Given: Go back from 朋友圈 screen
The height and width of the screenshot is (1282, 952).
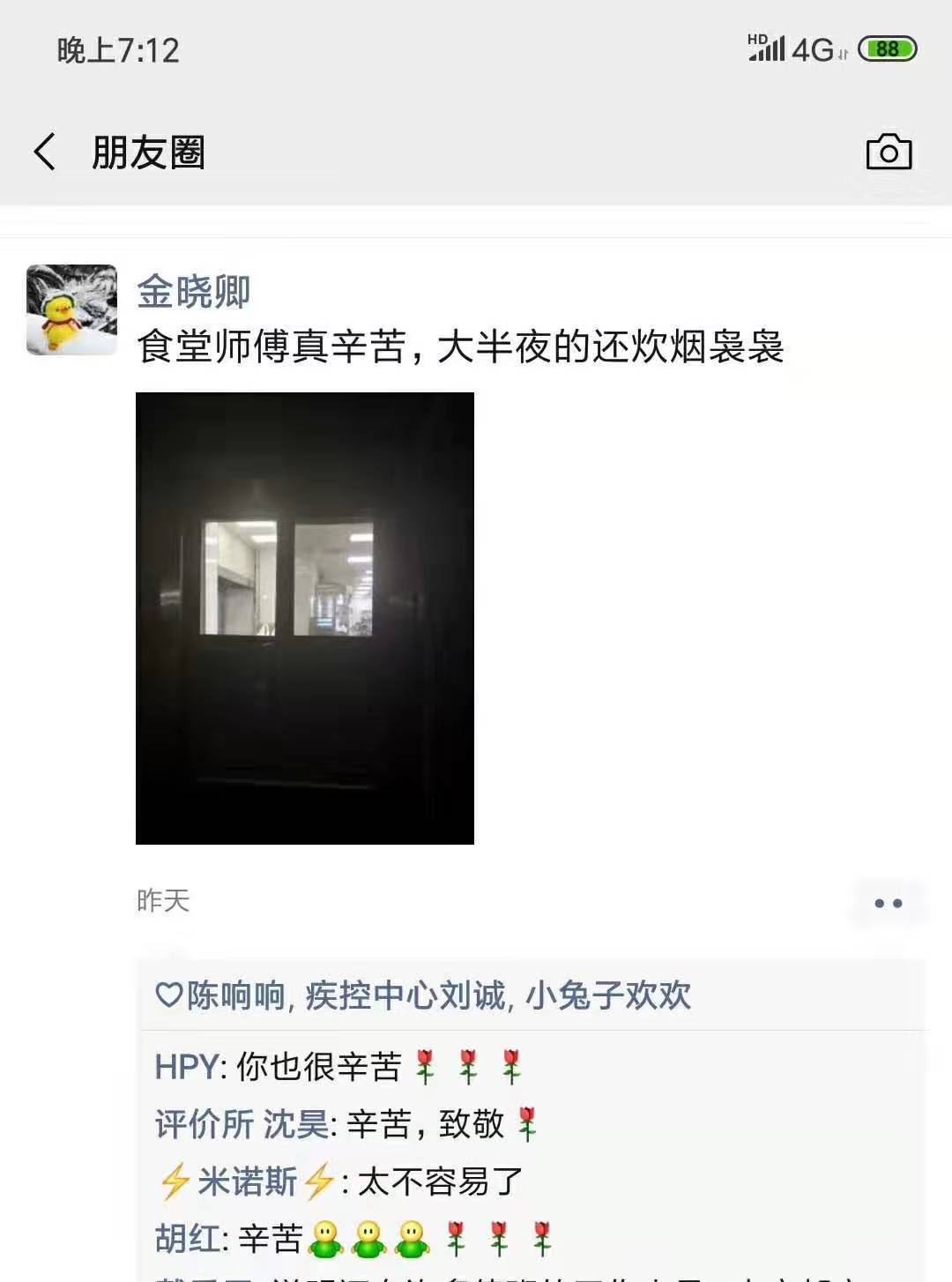Looking at the screenshot, I should click(x=46, y=152).
